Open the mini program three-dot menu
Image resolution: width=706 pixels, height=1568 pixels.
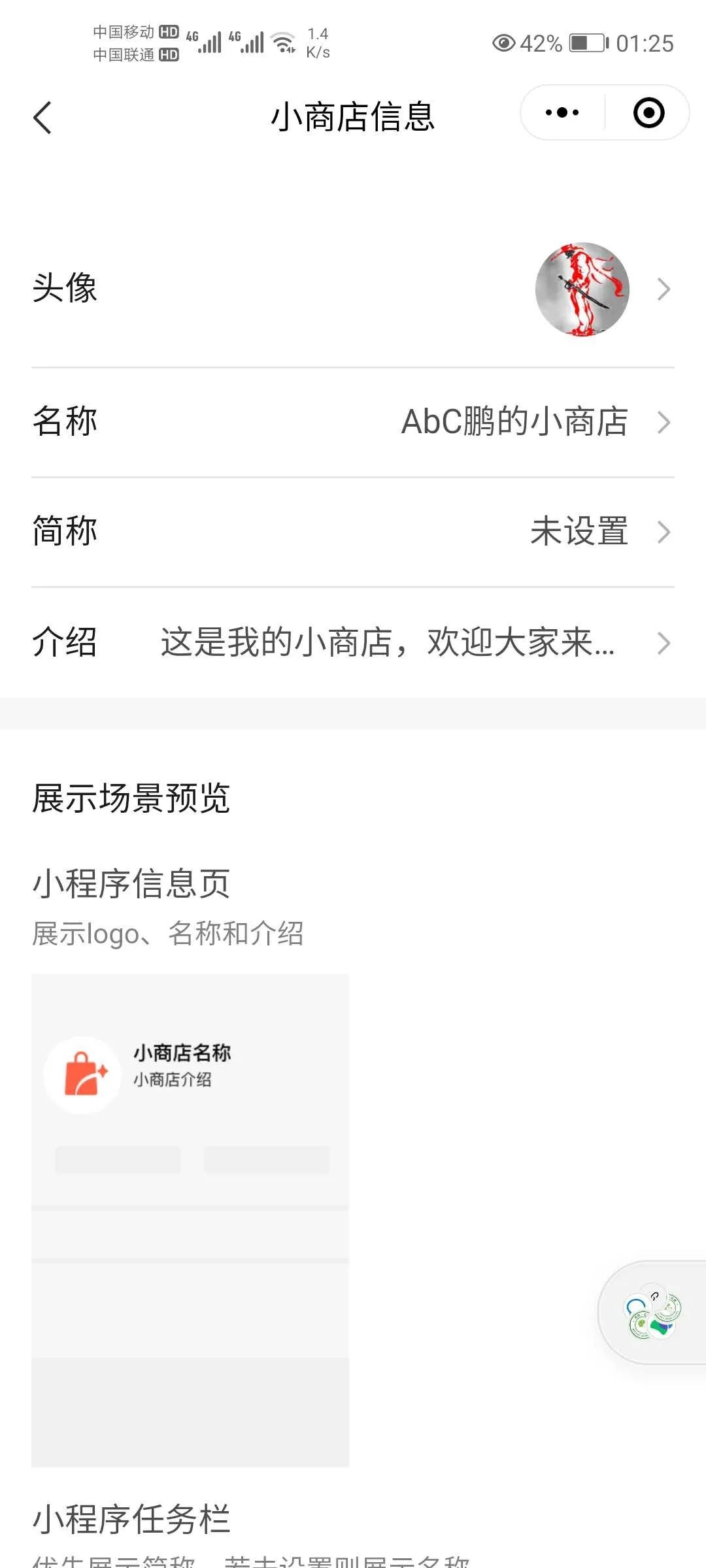click(562, 113)
